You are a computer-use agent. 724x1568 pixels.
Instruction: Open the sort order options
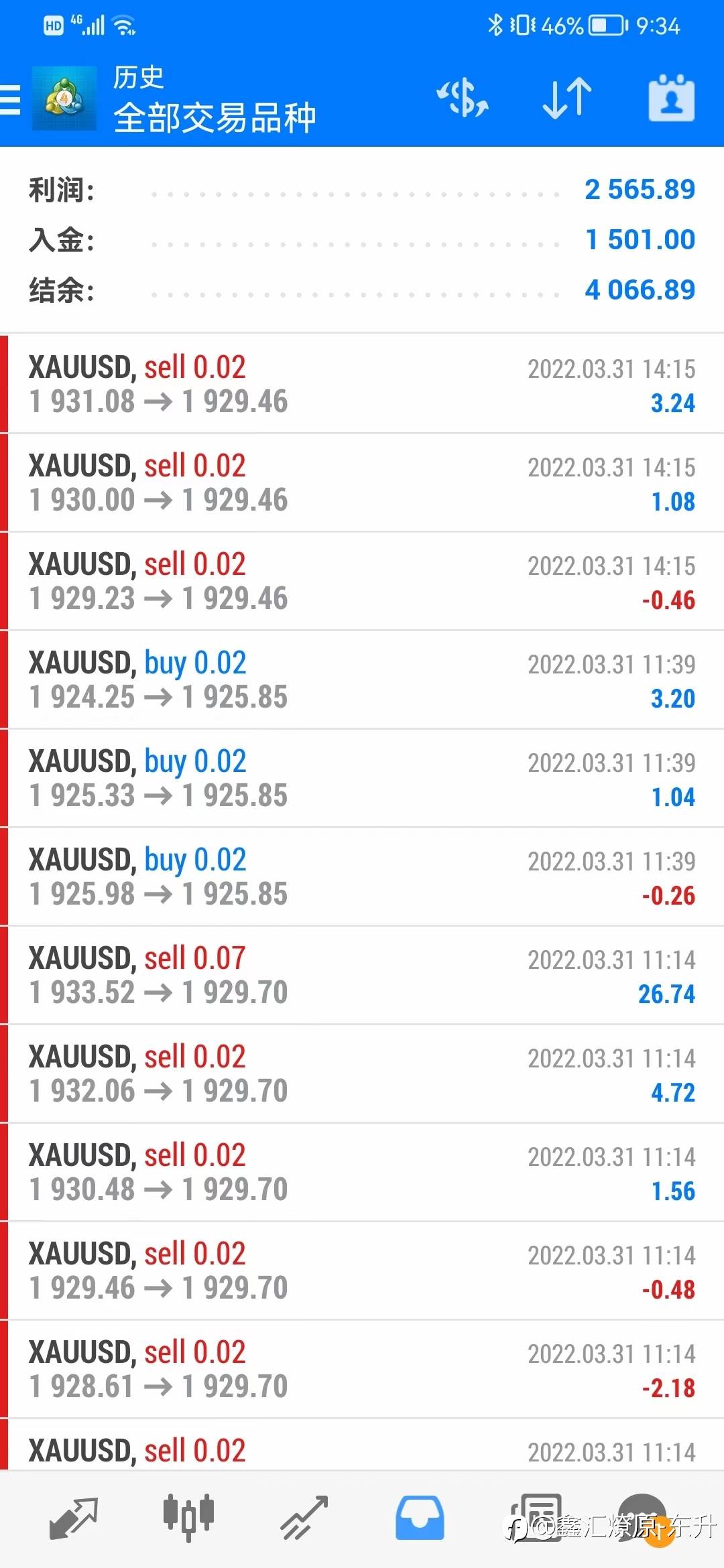[567, 98]
